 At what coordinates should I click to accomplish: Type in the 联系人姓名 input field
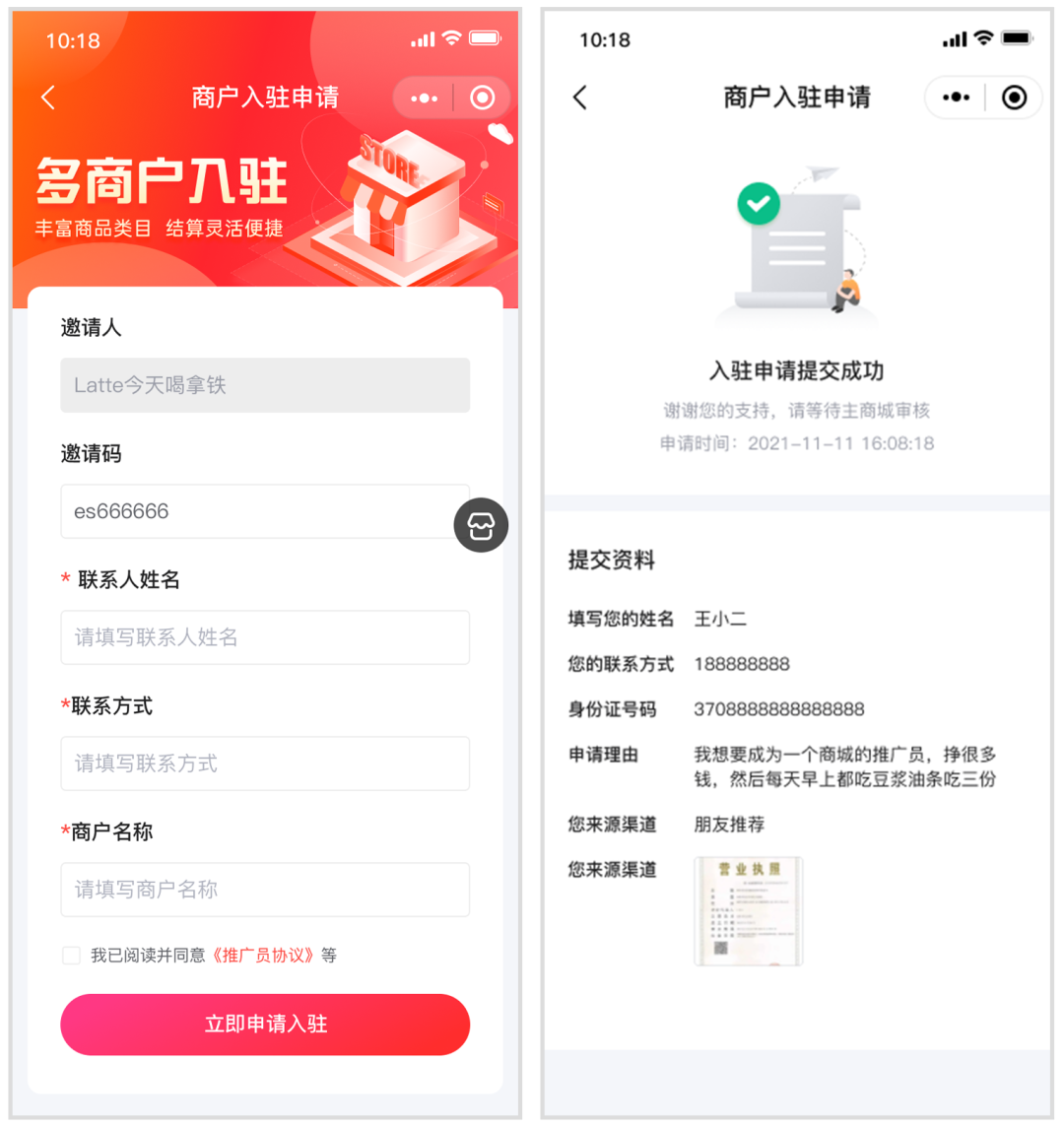[264, 637]
